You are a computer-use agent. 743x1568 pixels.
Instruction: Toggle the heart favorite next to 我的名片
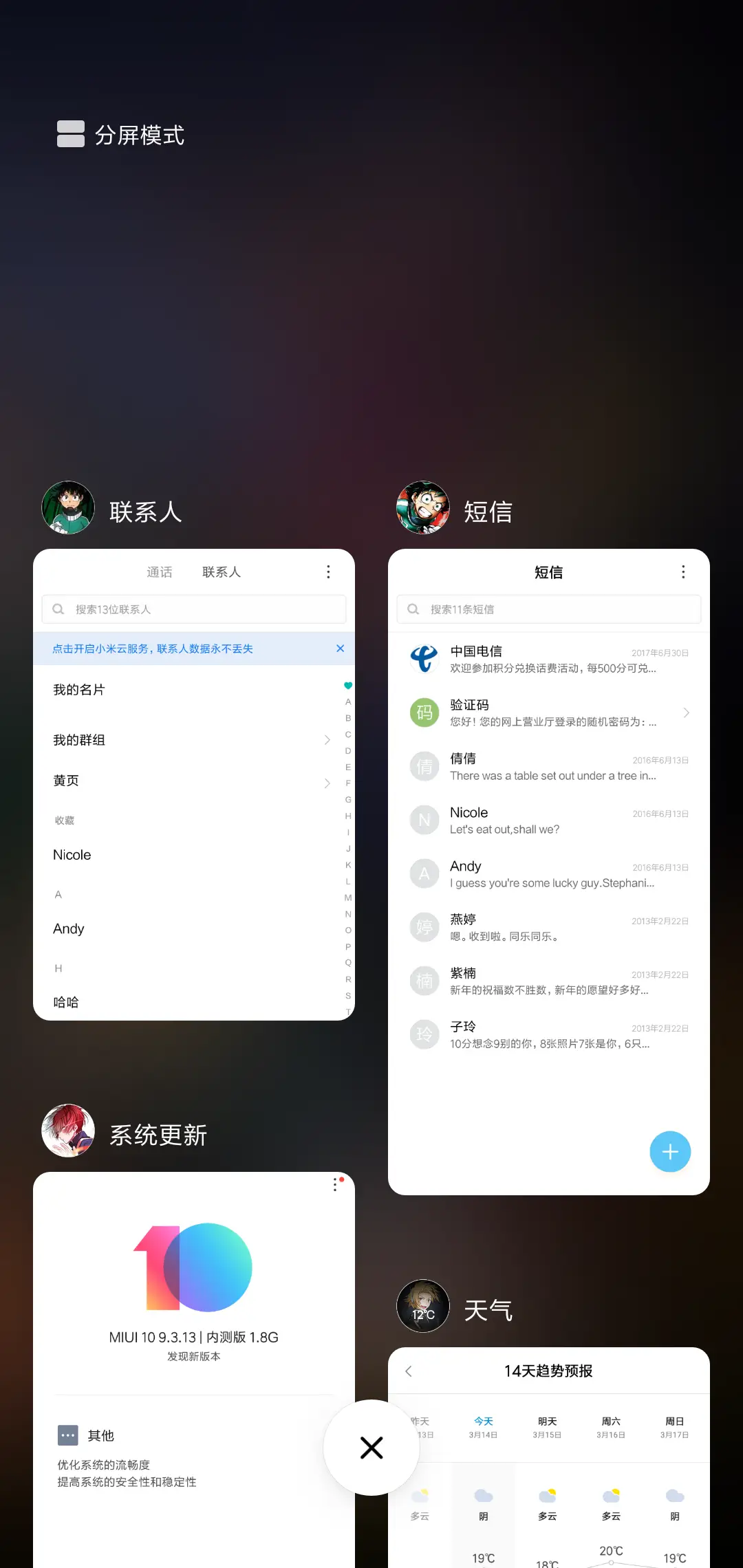tap(347, 686)
